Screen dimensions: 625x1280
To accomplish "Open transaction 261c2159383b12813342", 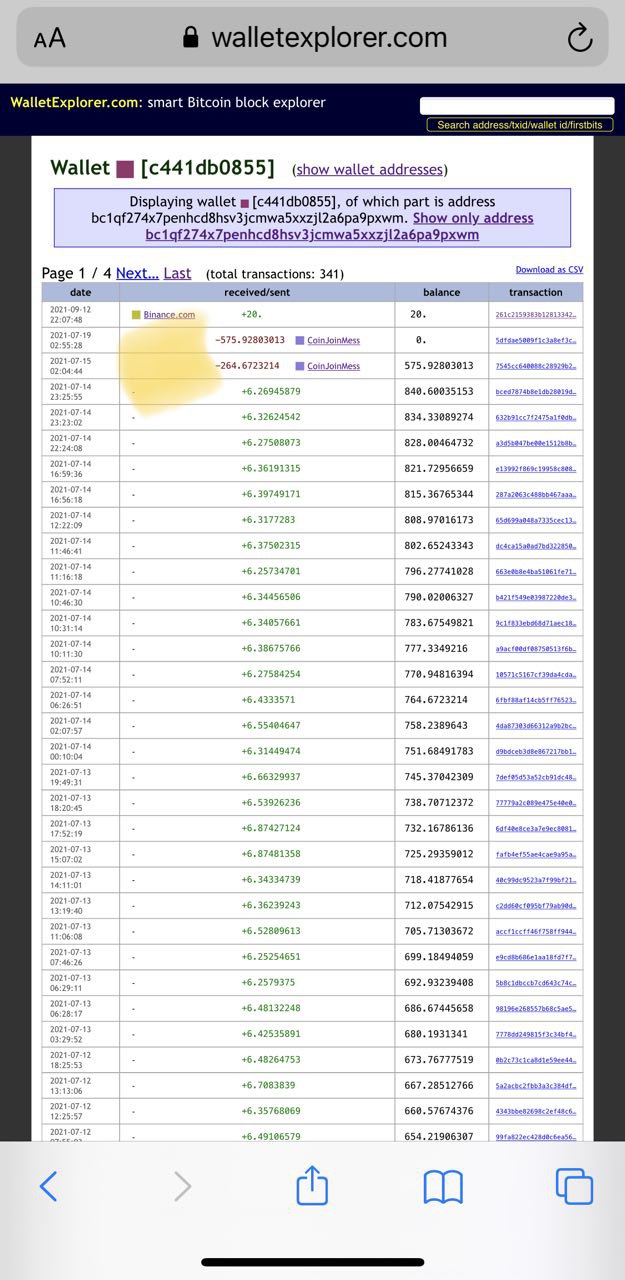I will pyautogui.click(x=535, y=315).
